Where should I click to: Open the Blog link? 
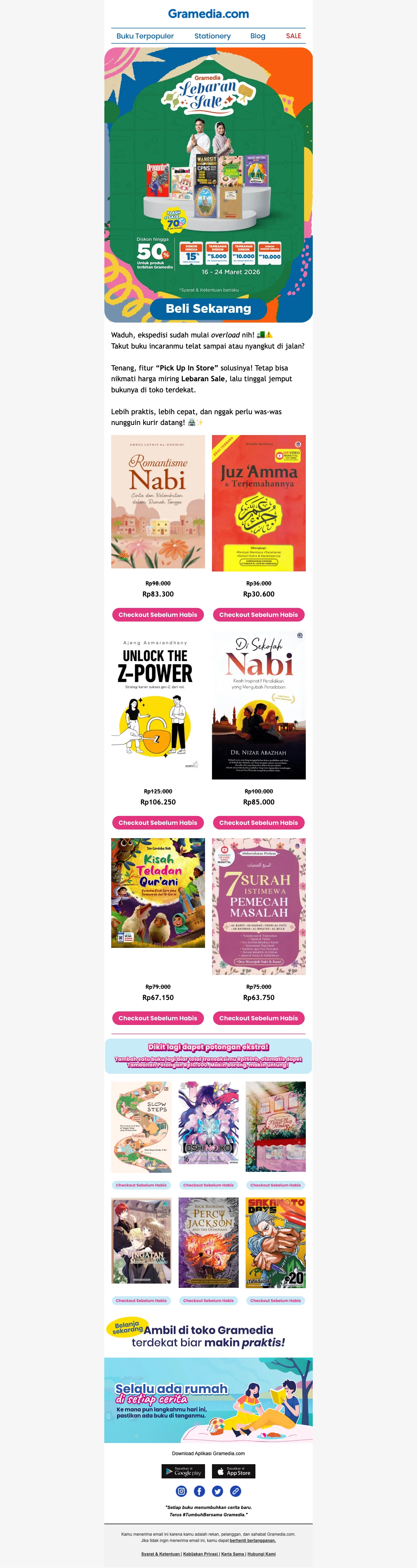pyautogui.click(x=257, y=36)
